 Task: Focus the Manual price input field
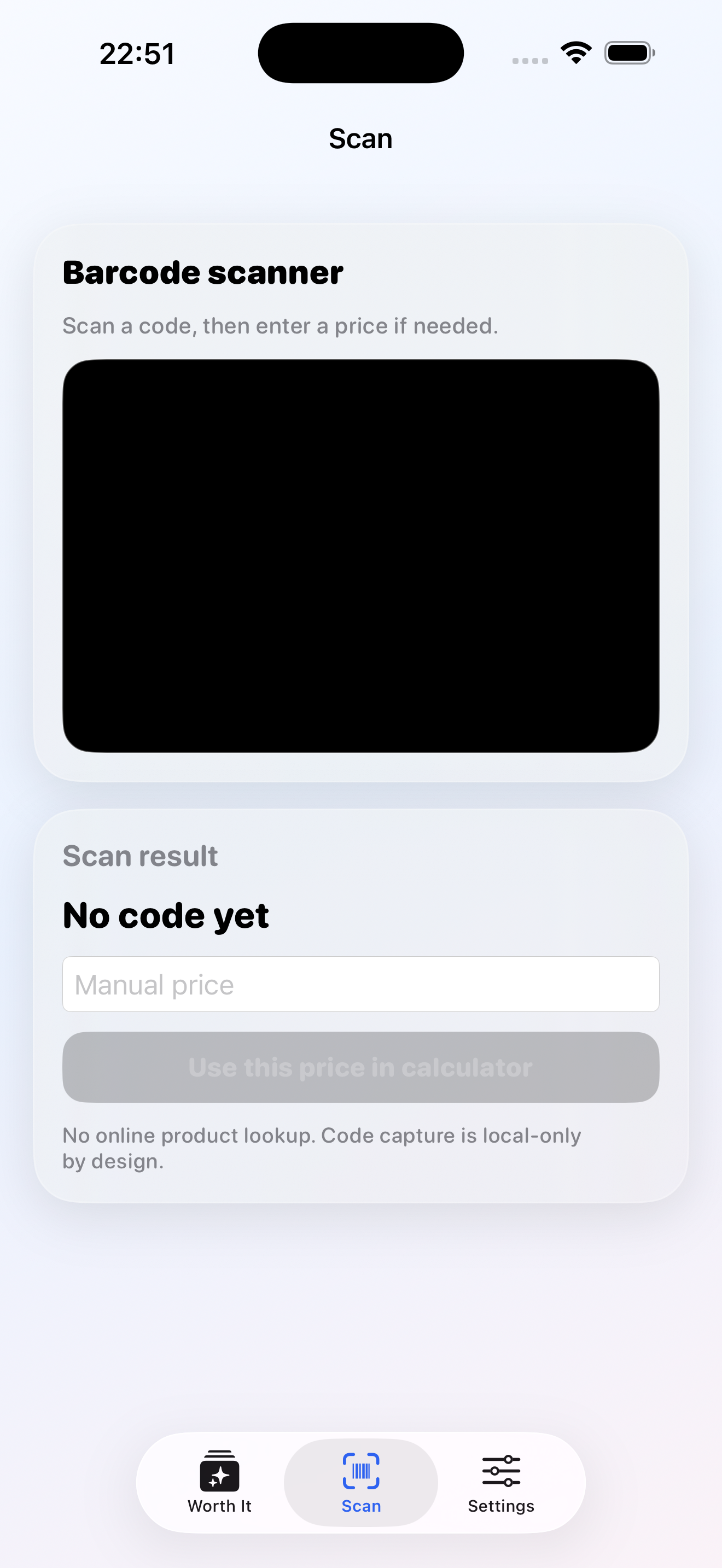tap(361, 984)
